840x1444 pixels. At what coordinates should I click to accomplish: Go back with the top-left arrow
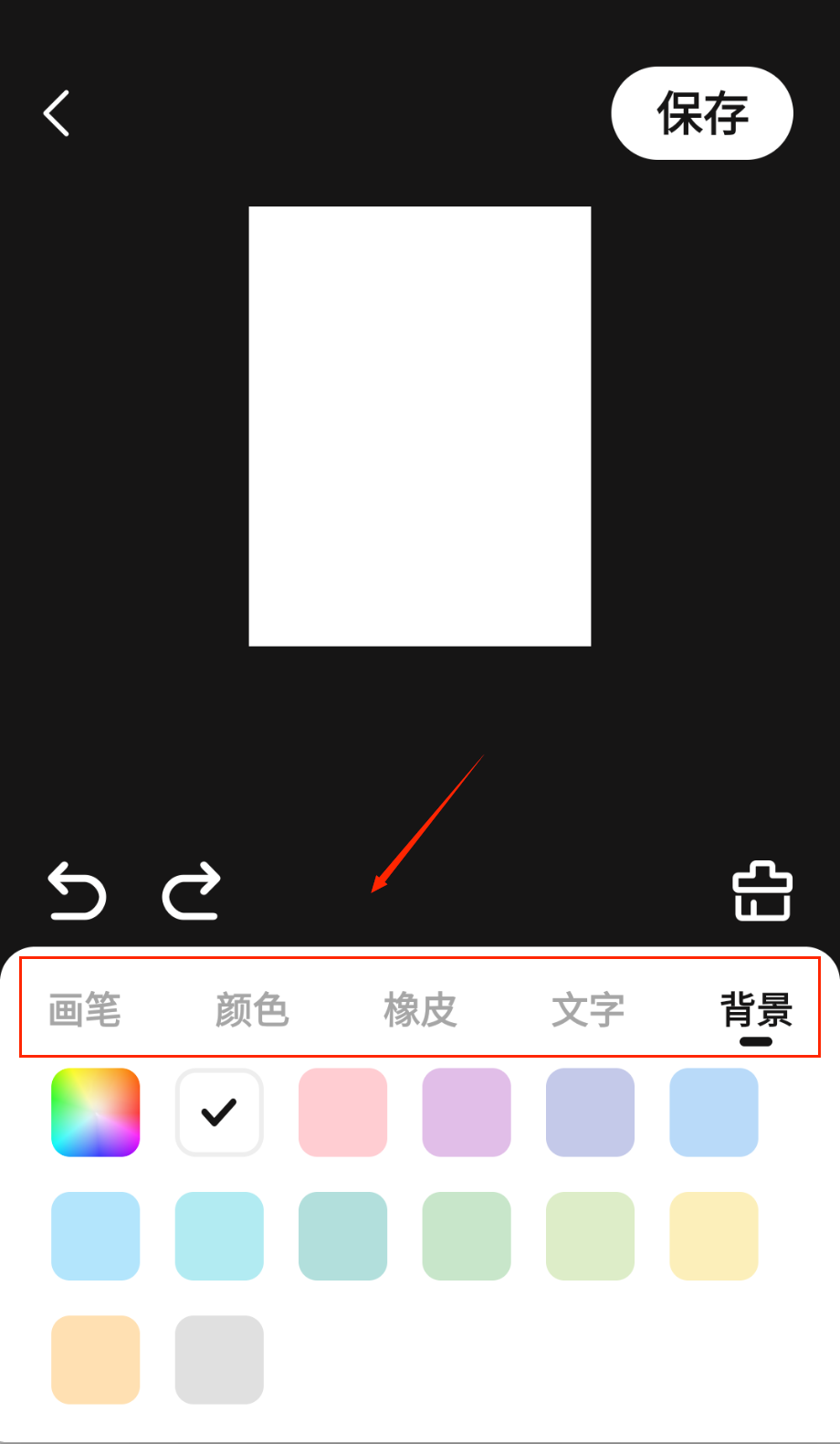(57, 113)
